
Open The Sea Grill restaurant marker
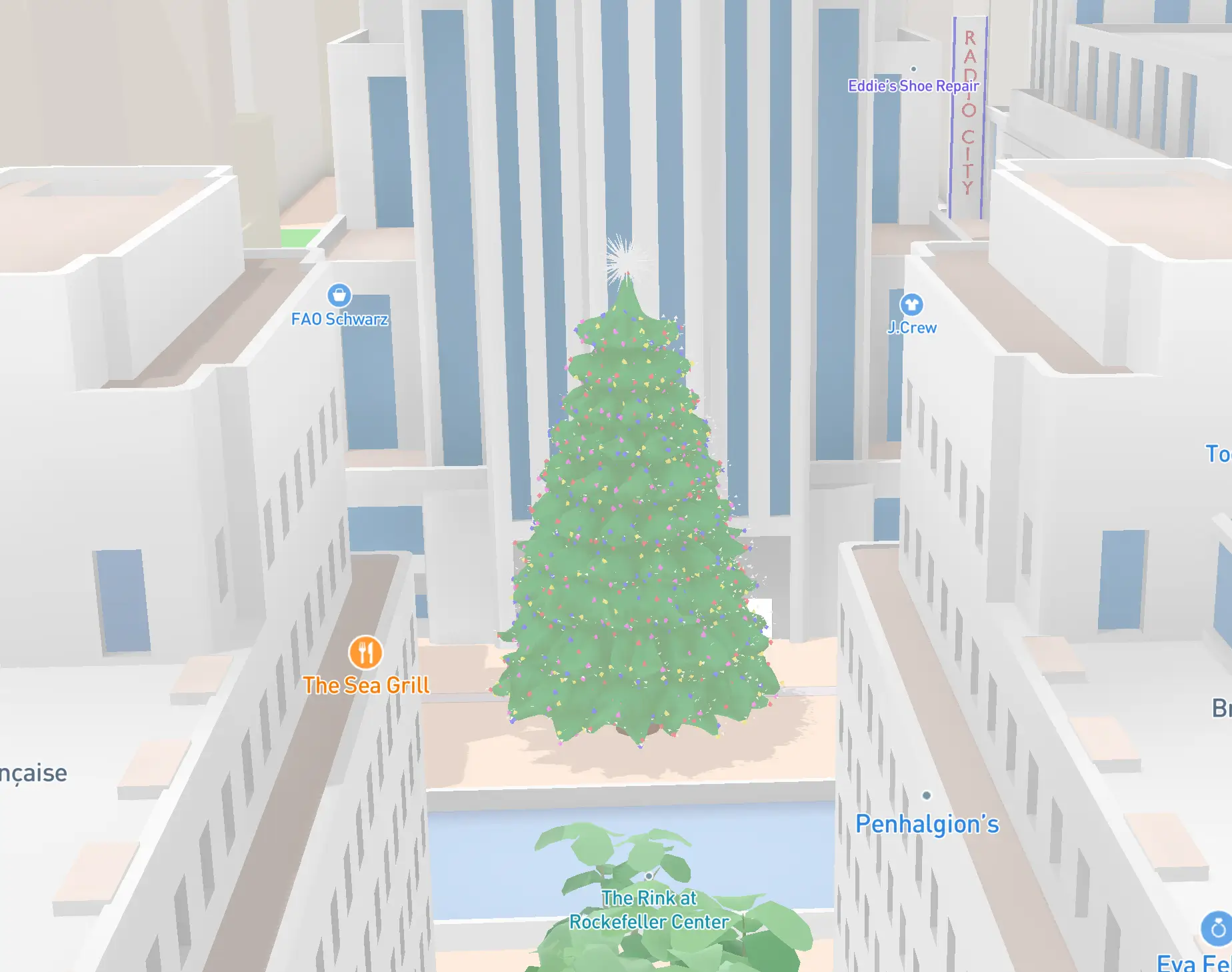(365, 653)
